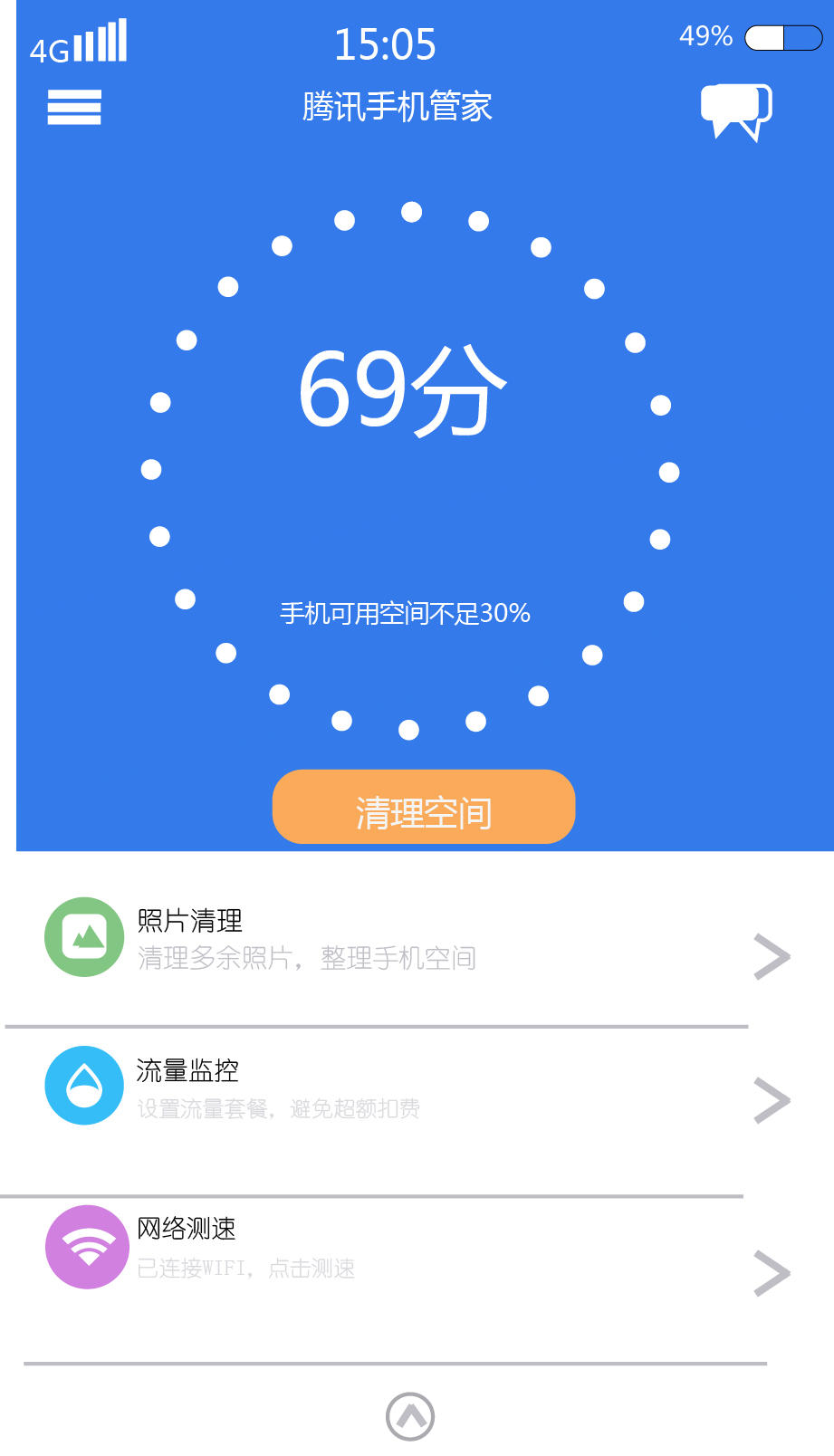Image resolution: width=834 pixels, height=1456 pixels.
Task: Tap the up arrow expander at bottom
Action: 410,1416
